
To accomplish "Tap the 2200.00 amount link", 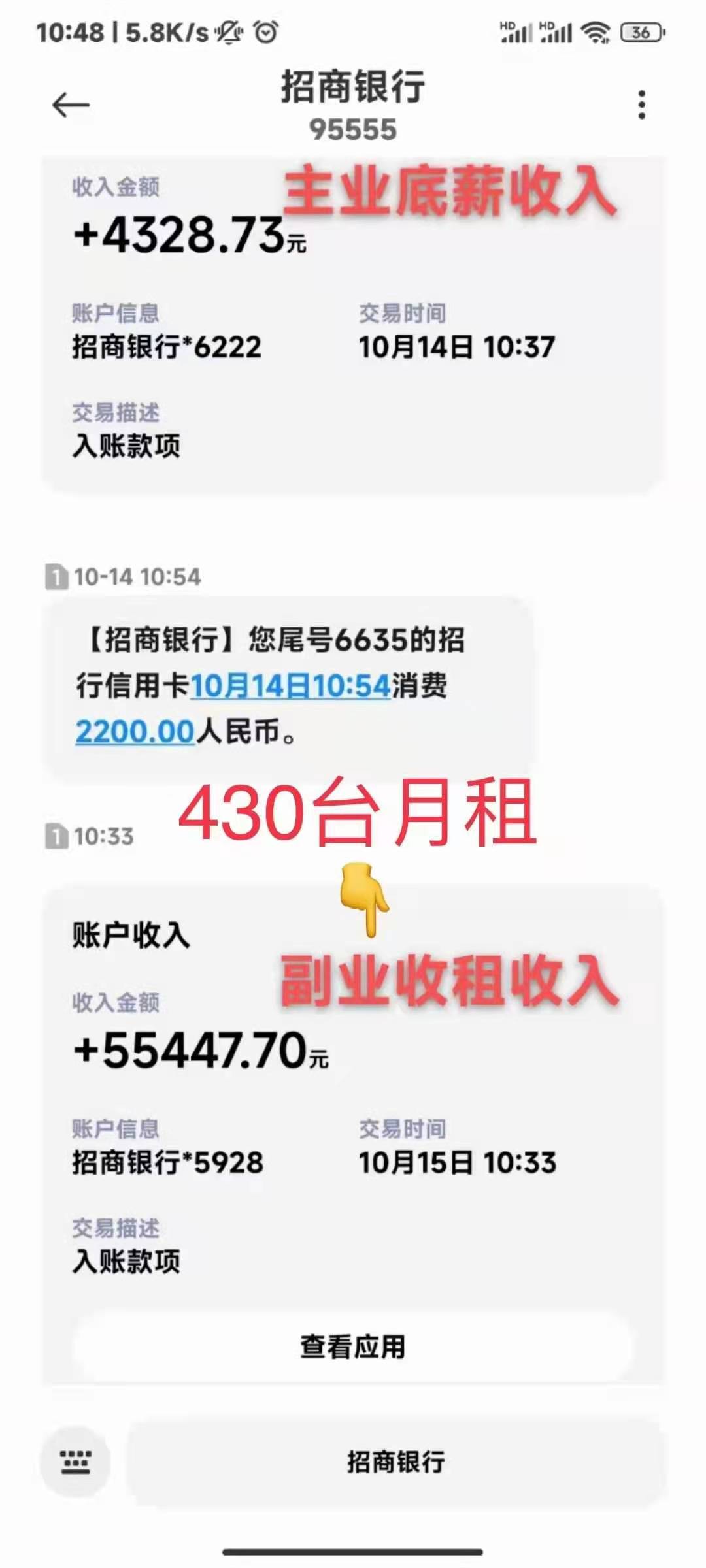I will point(135,732).
